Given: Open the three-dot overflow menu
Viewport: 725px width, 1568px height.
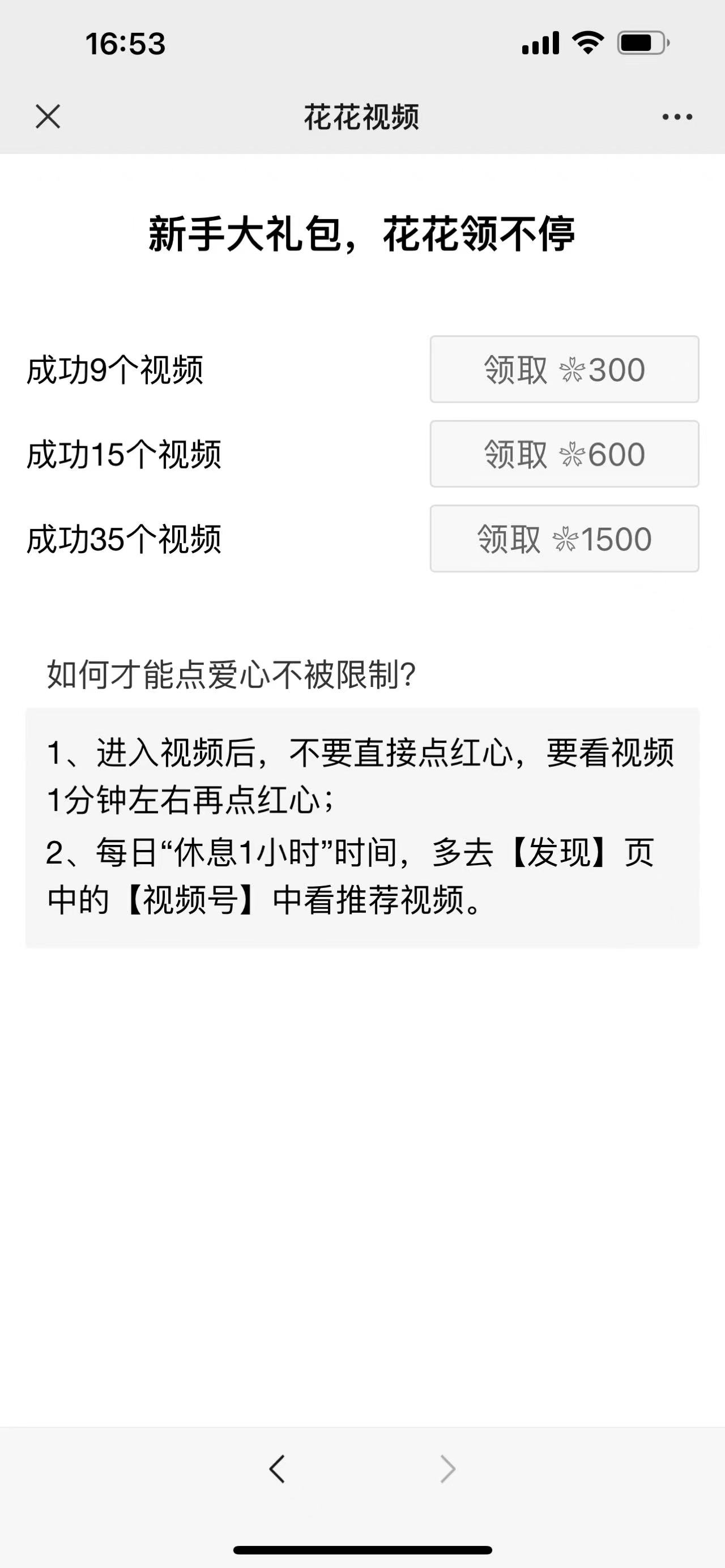Looking at the screenshot, I should [x=677, y=117].
